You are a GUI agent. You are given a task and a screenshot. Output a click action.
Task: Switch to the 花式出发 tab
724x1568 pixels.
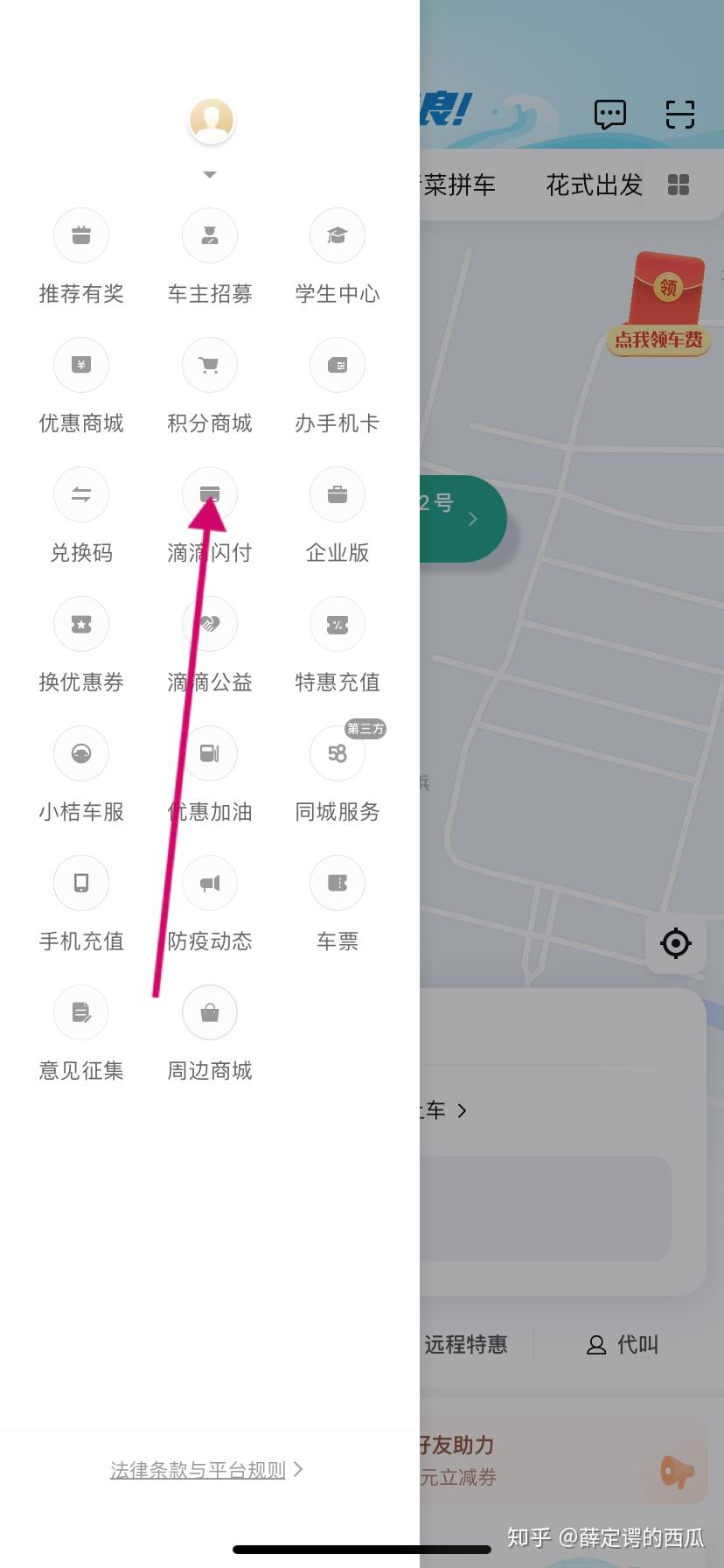(592, 185)
